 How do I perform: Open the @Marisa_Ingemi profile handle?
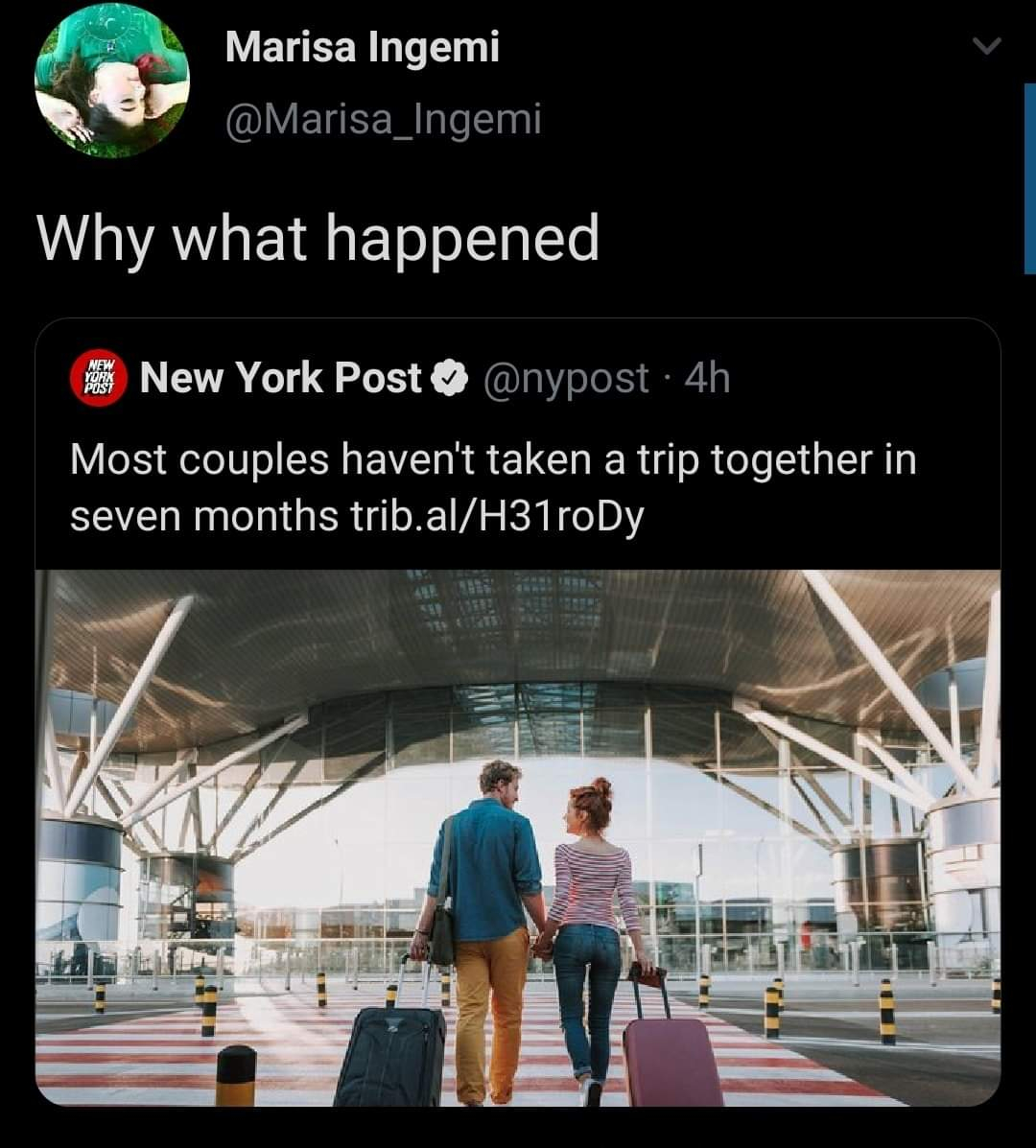coord(383,119)
